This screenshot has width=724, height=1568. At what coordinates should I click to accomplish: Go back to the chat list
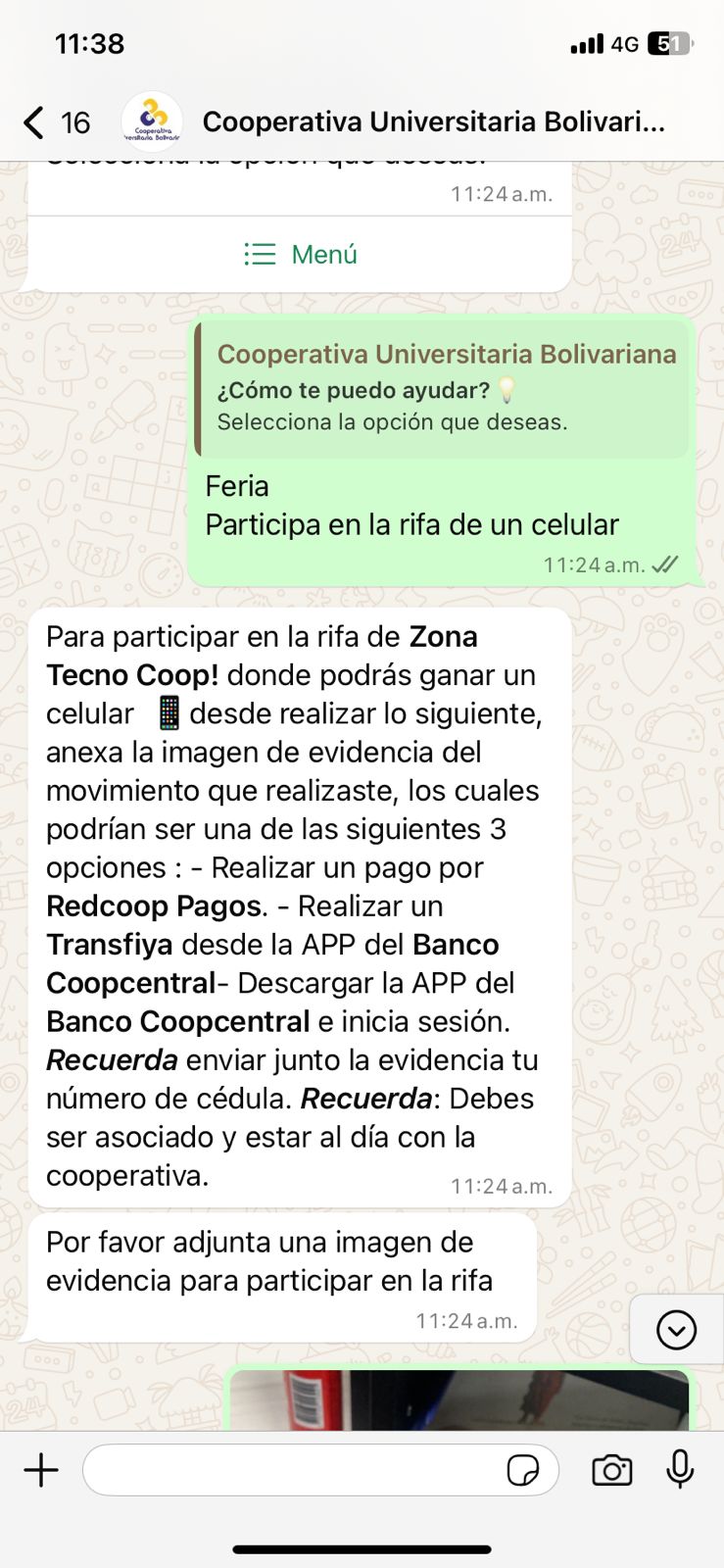coord(34,122)
